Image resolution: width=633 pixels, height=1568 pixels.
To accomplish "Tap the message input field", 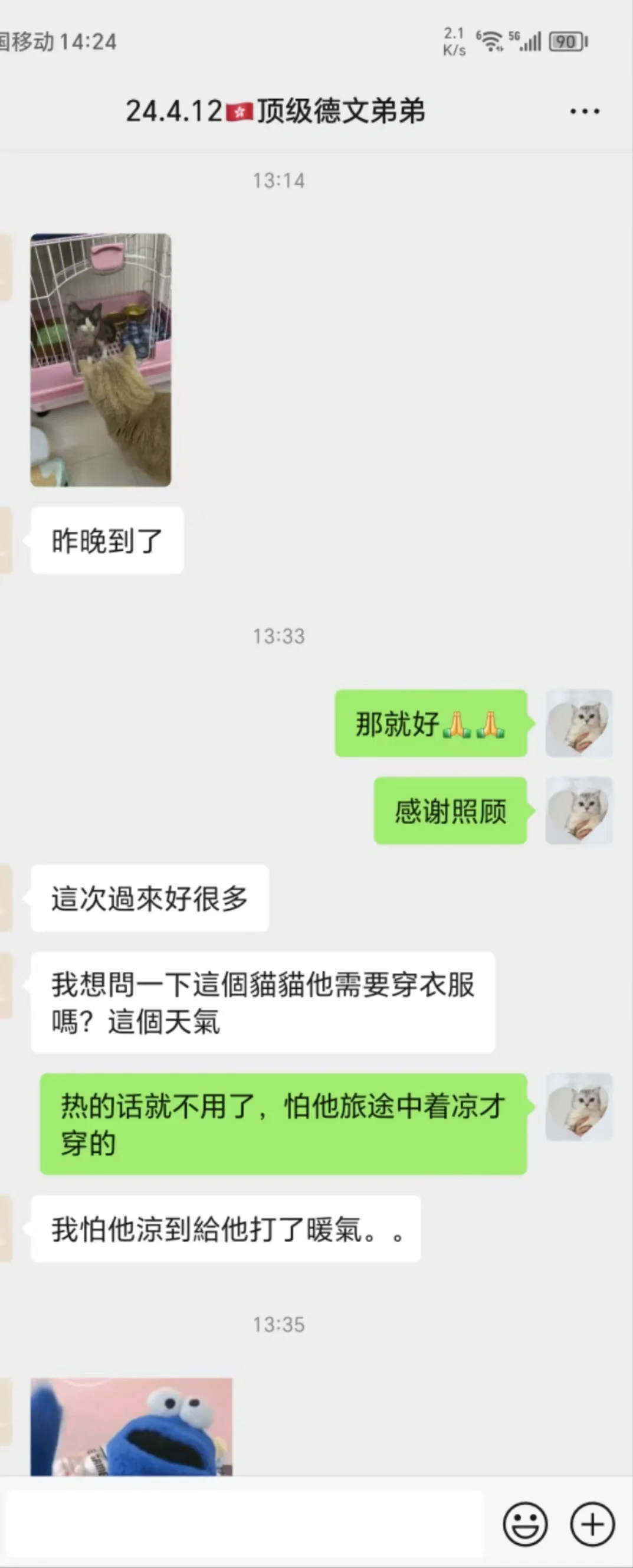I will 243,1523.
